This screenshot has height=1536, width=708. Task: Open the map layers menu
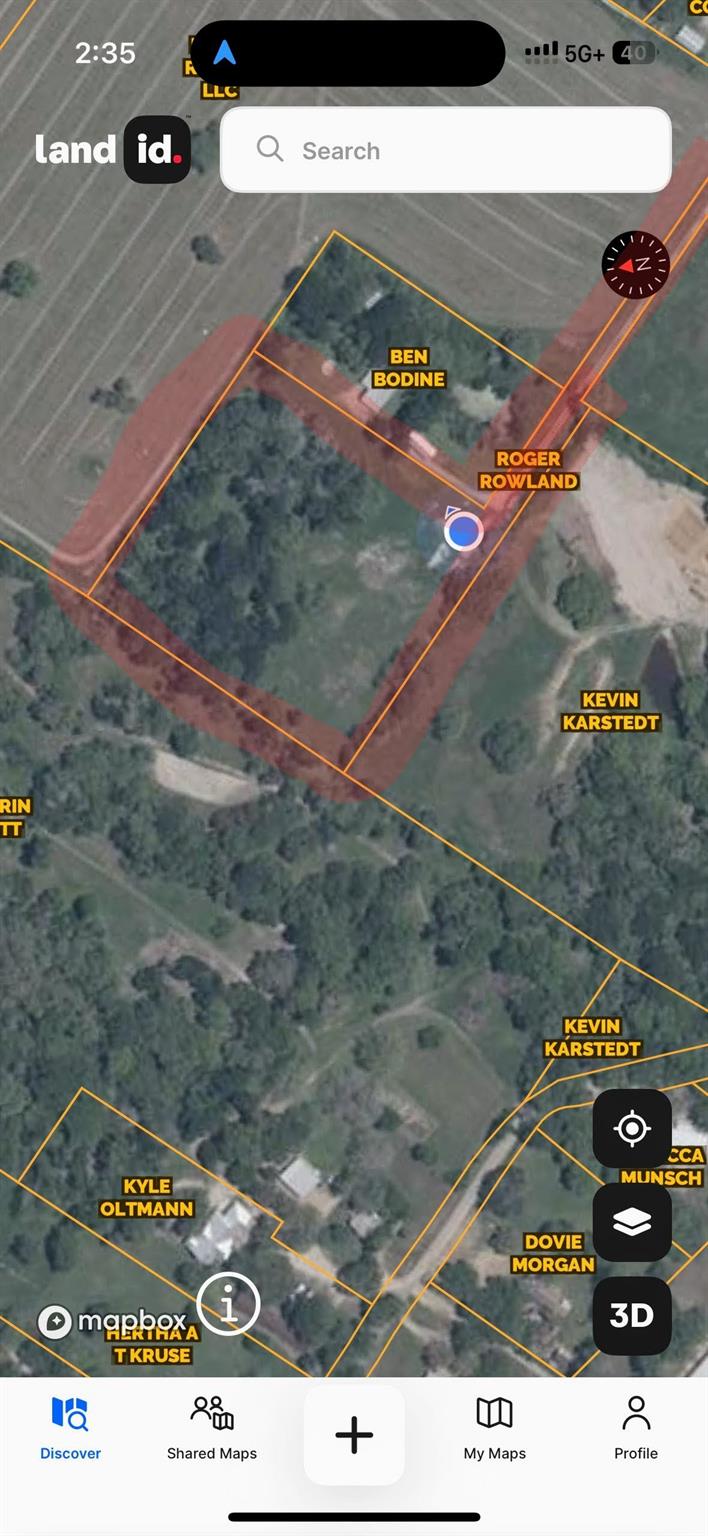pyautogui.click(x=632, y=1222)
